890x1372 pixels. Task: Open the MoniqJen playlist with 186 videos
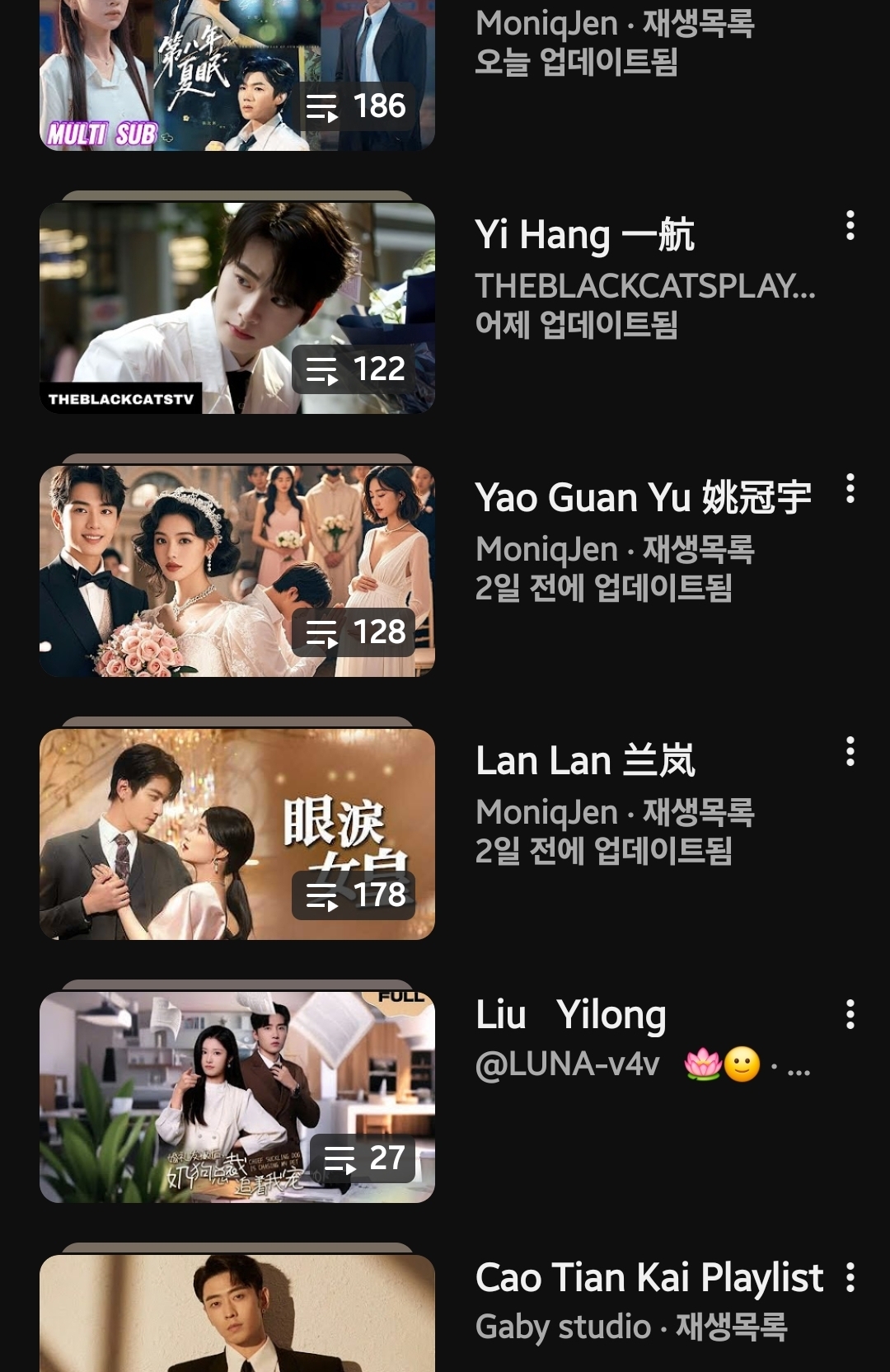(x=237, y=76)
